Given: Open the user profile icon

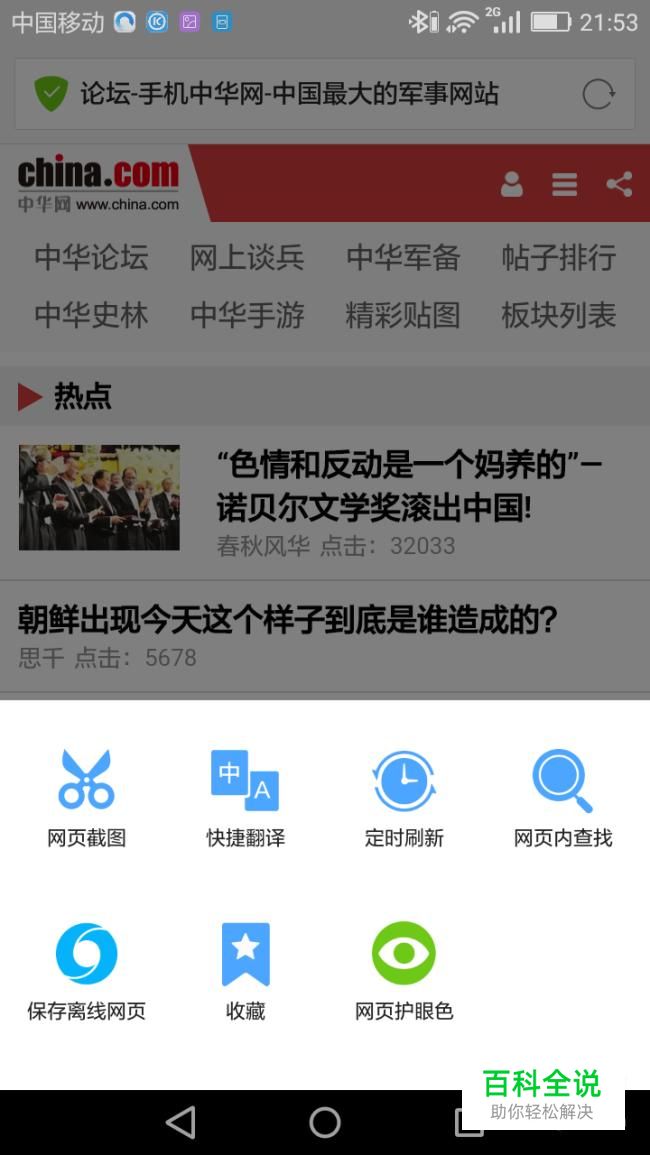Looking at the screenshot, I should pos(512,184).
